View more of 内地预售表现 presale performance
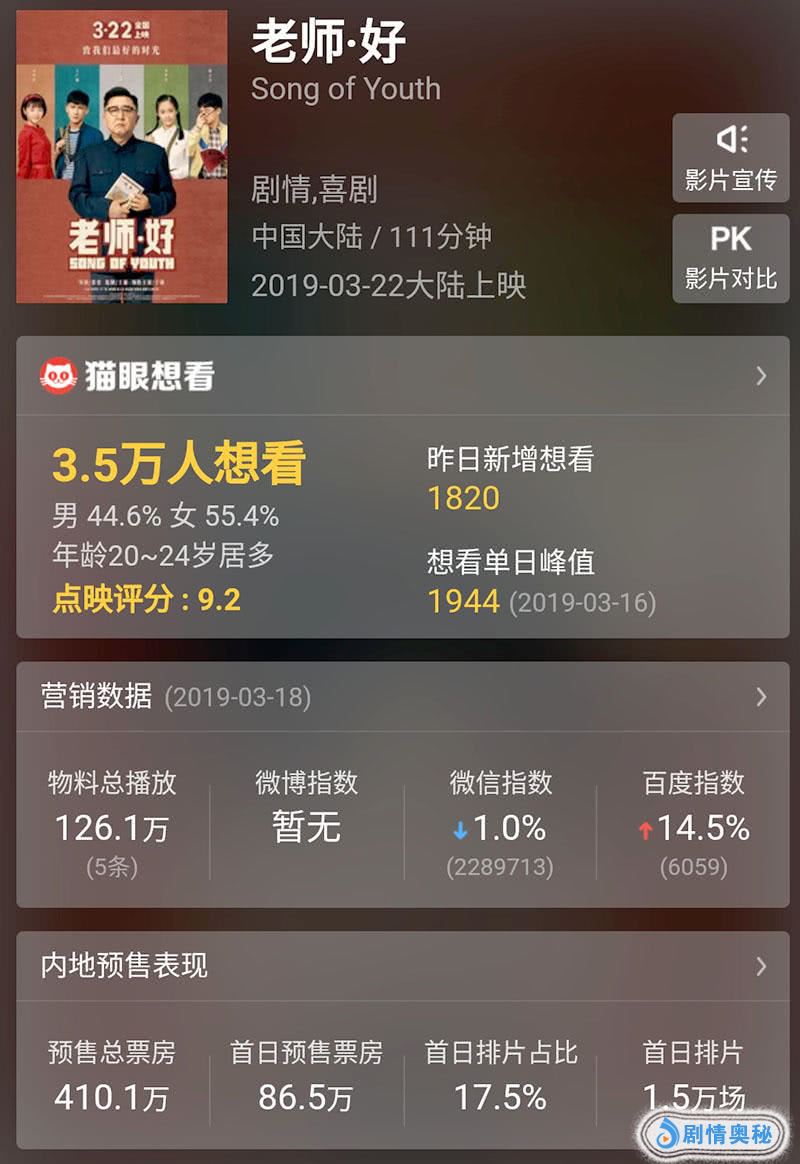This screenshot has width=800, height=1164. pyautogui.click(x=761, y=966)
